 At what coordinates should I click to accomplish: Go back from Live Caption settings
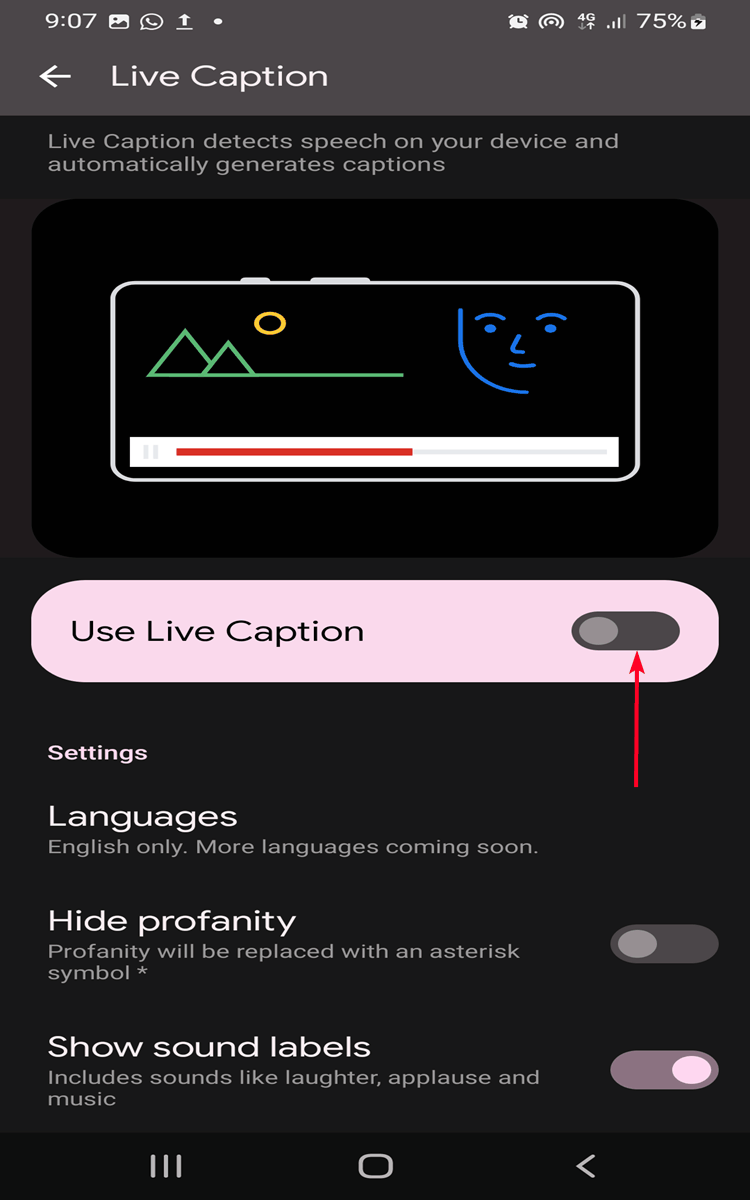click(x=55, y=77)
